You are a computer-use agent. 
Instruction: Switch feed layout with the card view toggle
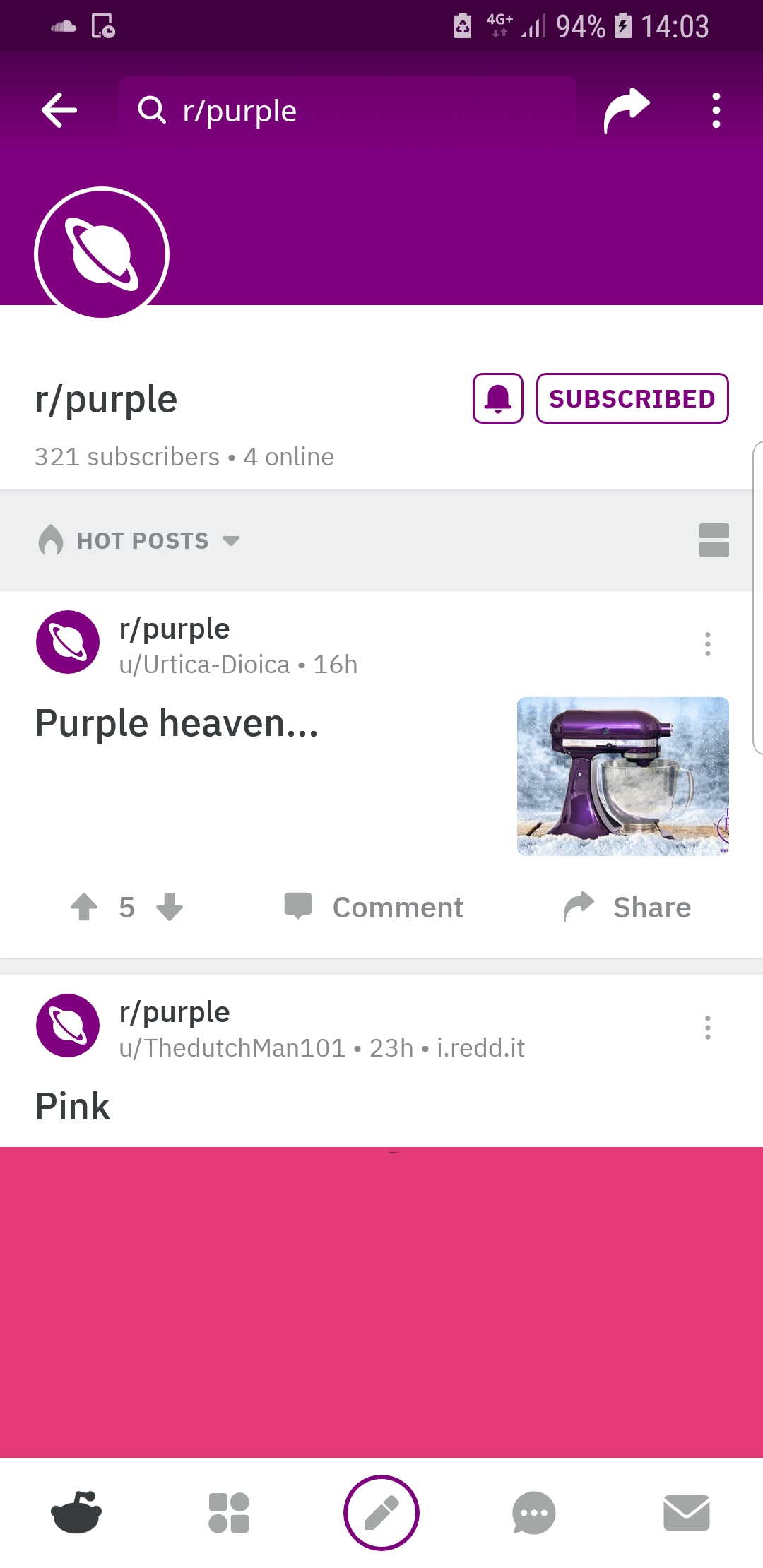point(714,540)
